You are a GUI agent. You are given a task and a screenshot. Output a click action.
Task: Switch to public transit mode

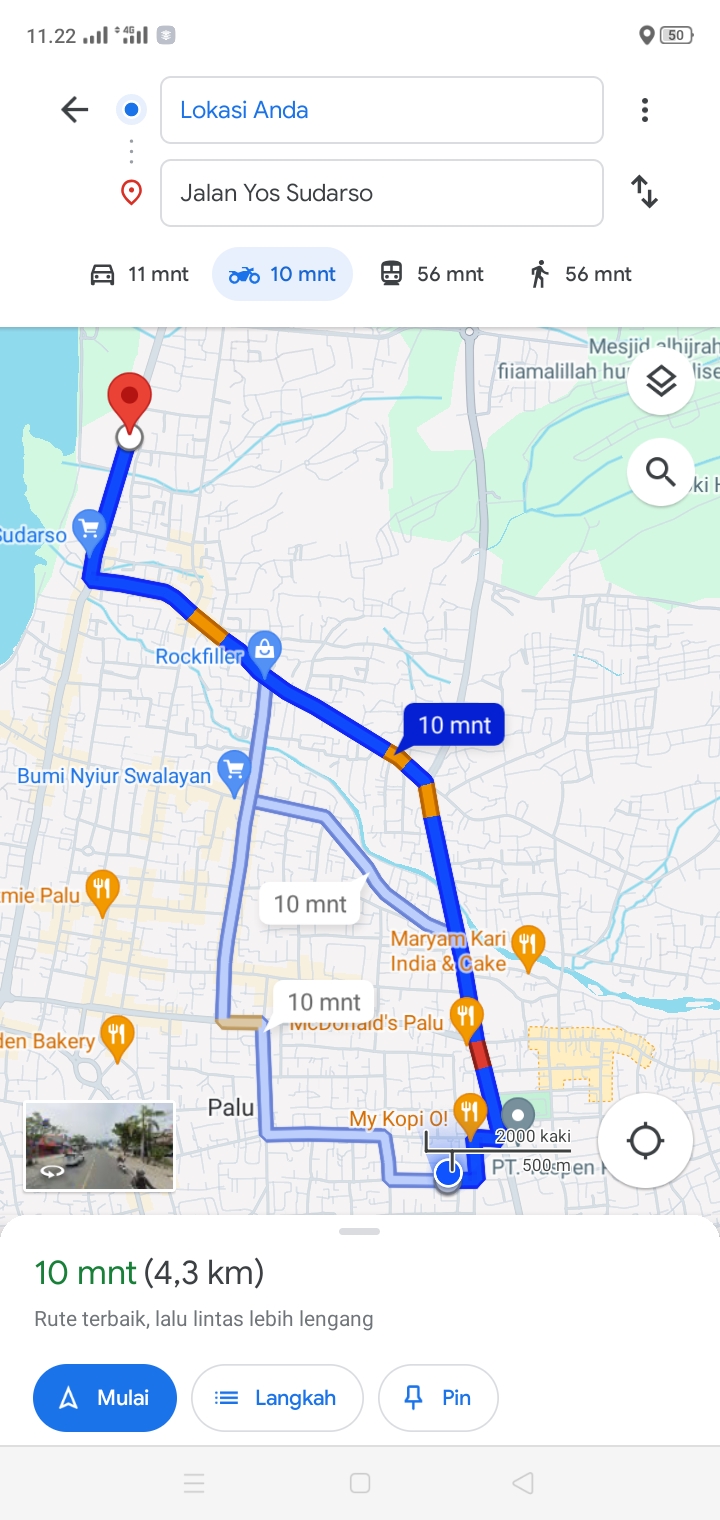(x=432, y=274)
